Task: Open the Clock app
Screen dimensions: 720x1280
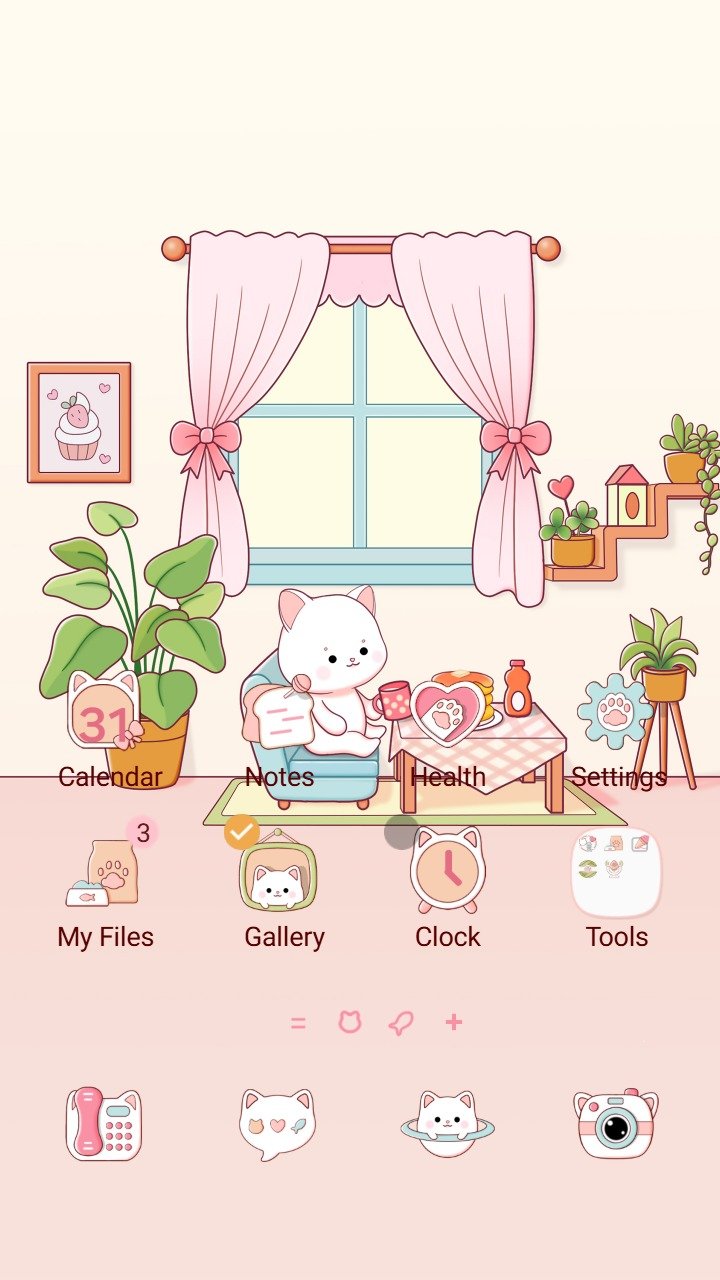Action: [x=448, y=872]
